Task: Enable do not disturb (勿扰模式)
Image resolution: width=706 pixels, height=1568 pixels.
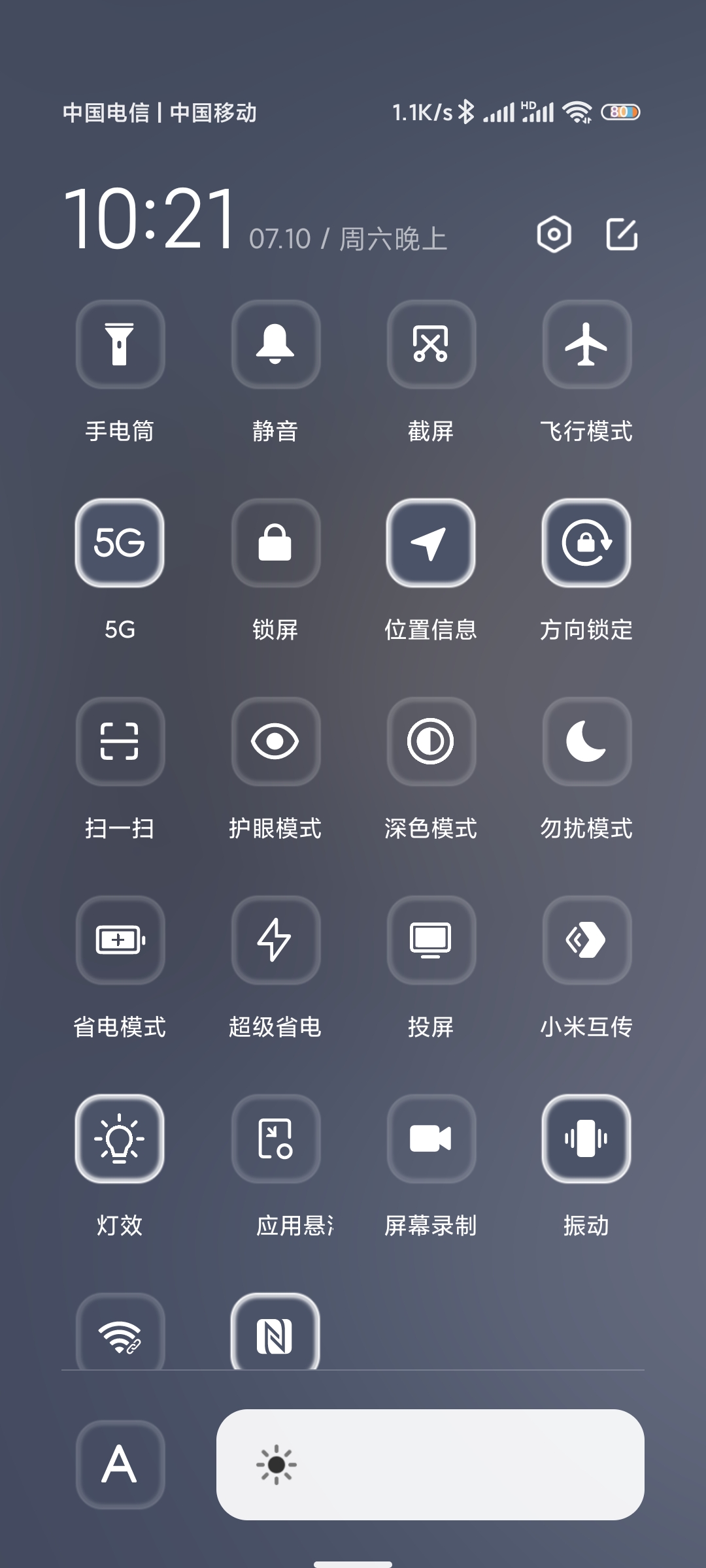Action: pos(586,742)
